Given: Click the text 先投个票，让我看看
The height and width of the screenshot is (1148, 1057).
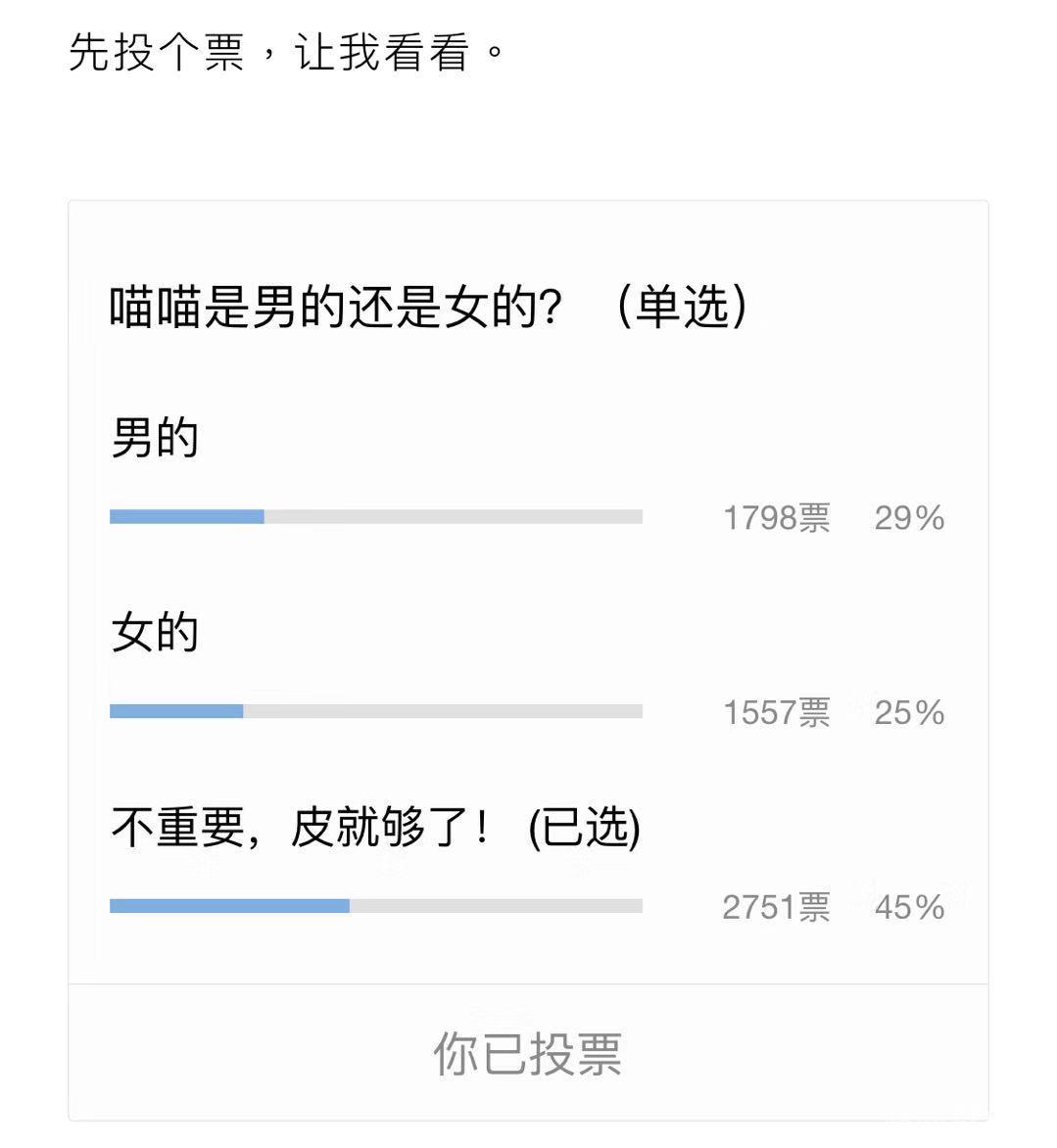Looking at the screenshot, I should pyautogui.click(x=284, y=51).
